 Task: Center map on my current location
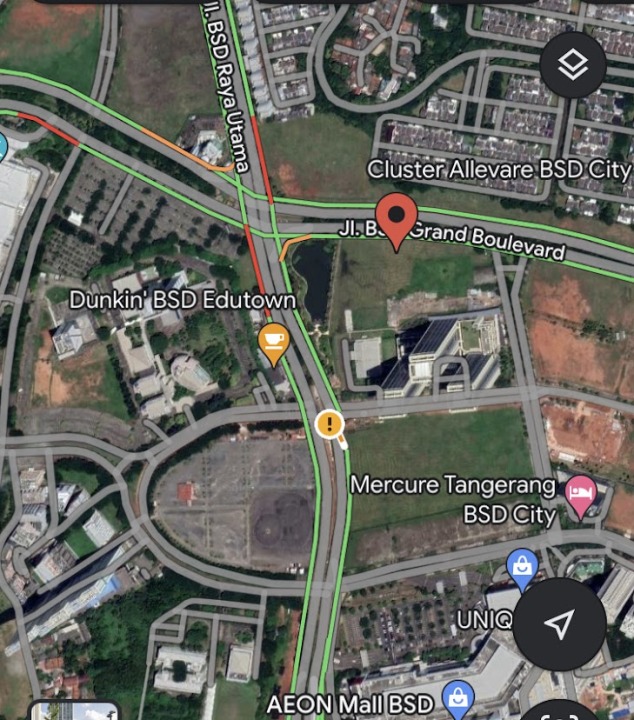[560, 624]
